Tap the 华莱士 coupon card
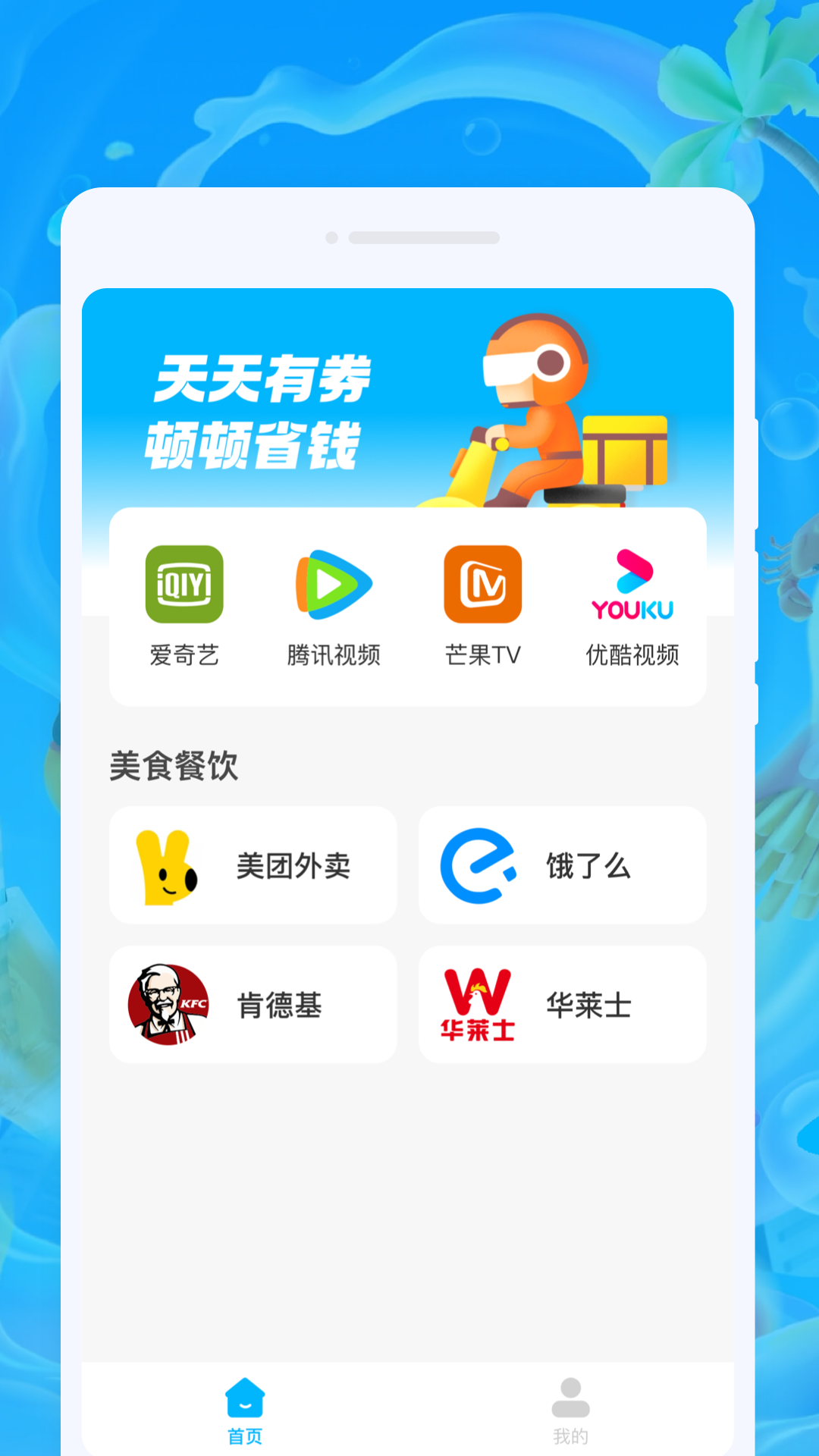Screen dimensions: 819x1456 point(563,1005)
